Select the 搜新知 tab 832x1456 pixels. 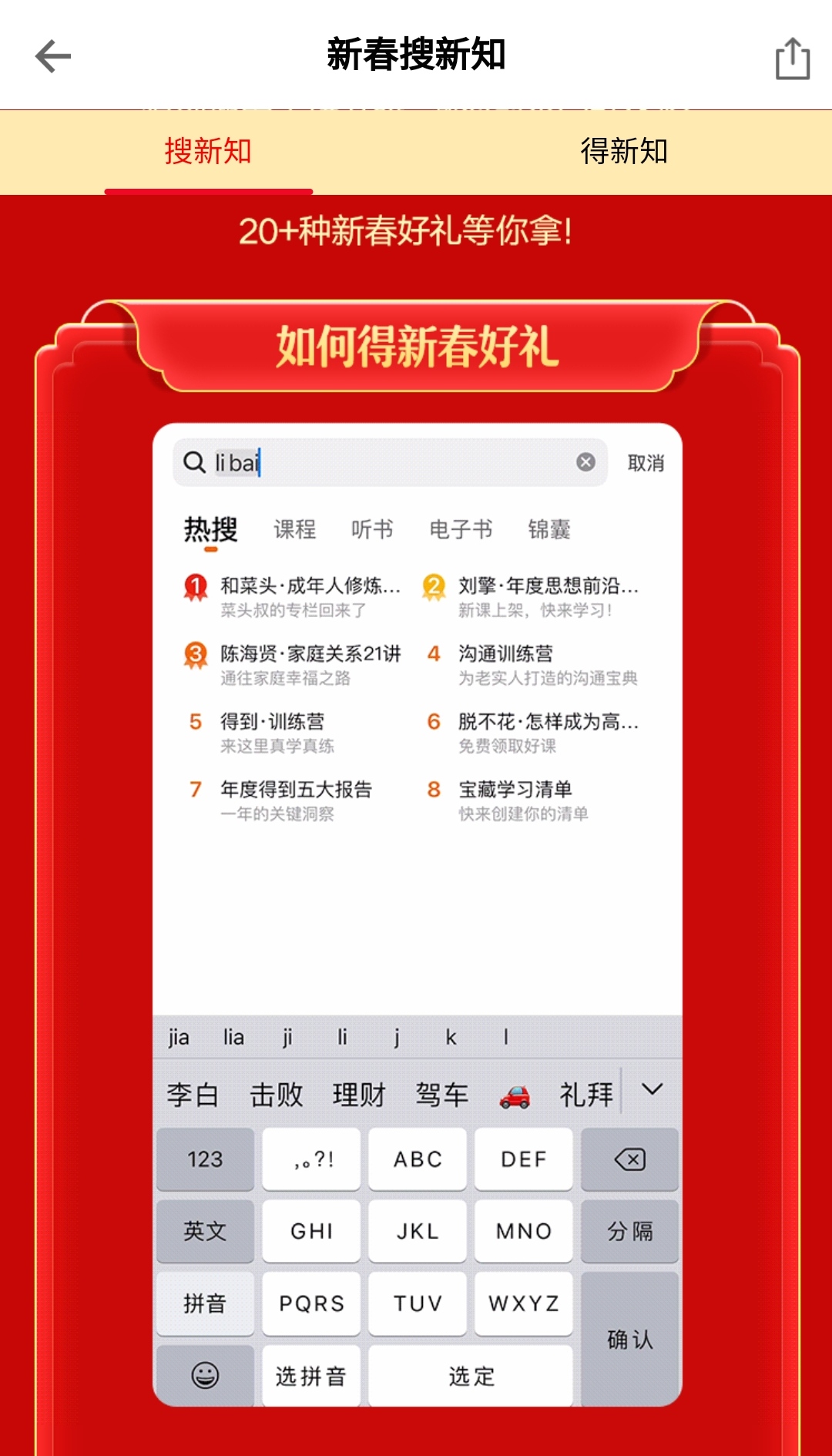(x=208, y=152)
